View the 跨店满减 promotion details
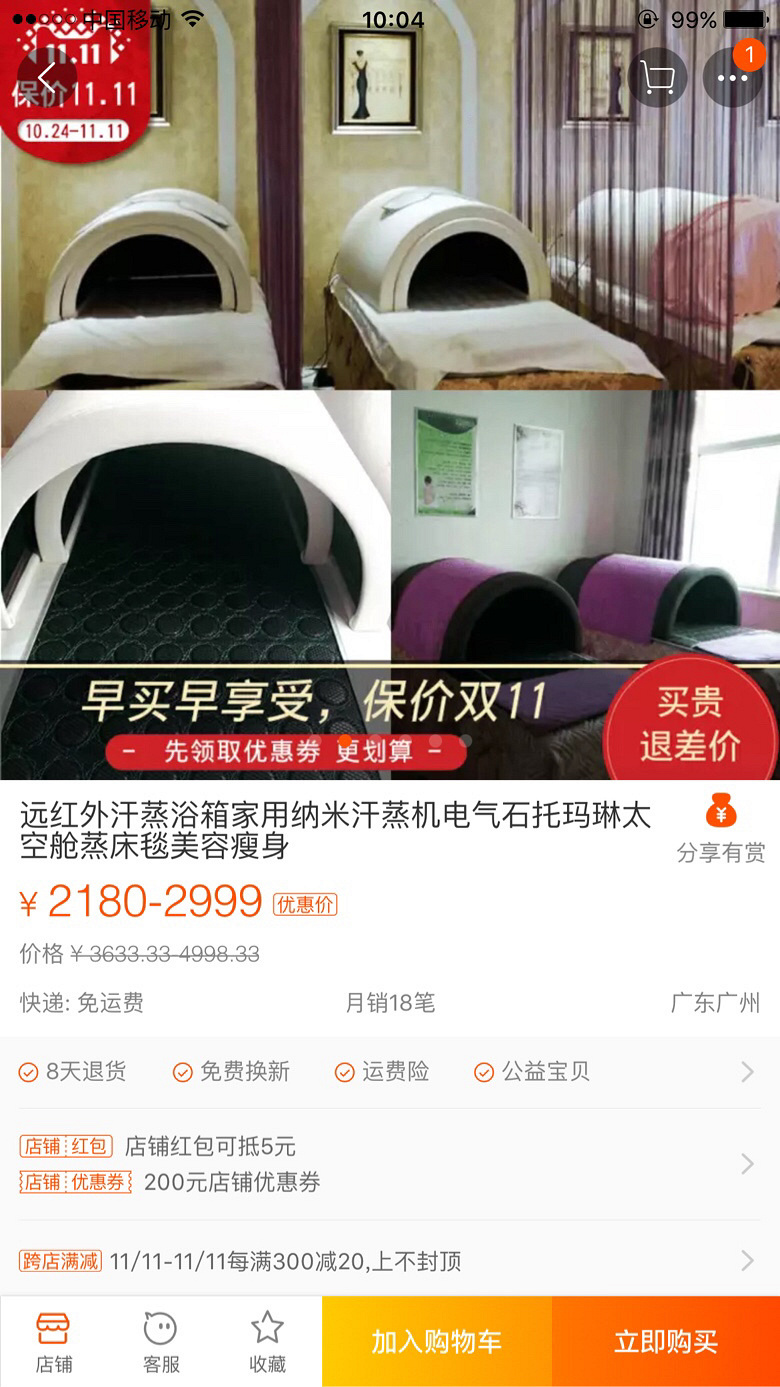780x1387 pixels. (x=388, y=1261)
